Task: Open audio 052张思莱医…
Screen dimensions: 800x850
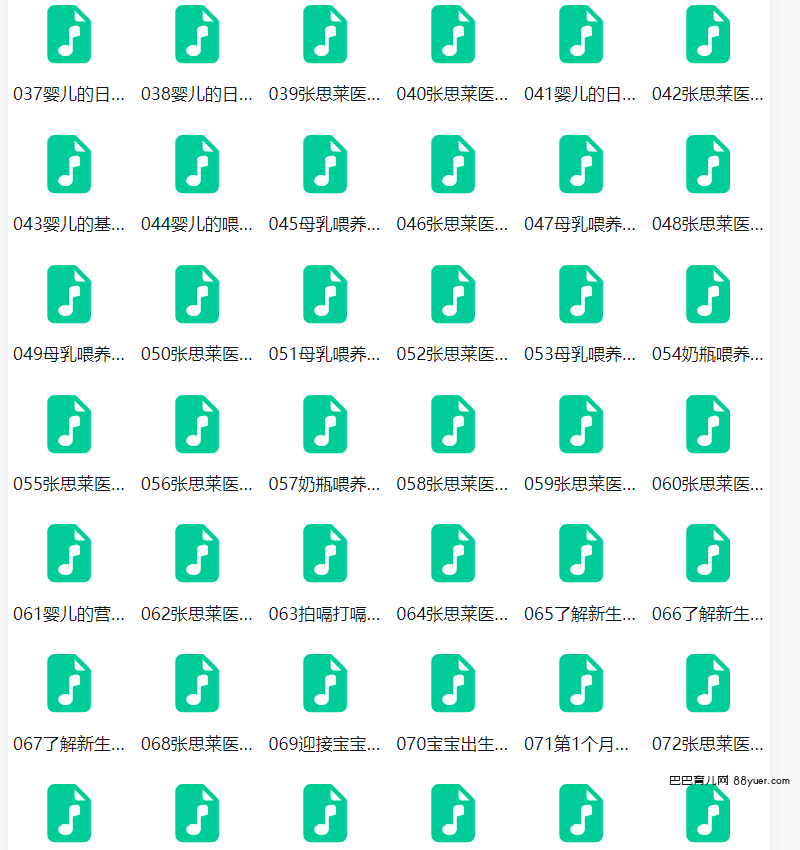Action: pyautogui.click(x=453, y=295)
